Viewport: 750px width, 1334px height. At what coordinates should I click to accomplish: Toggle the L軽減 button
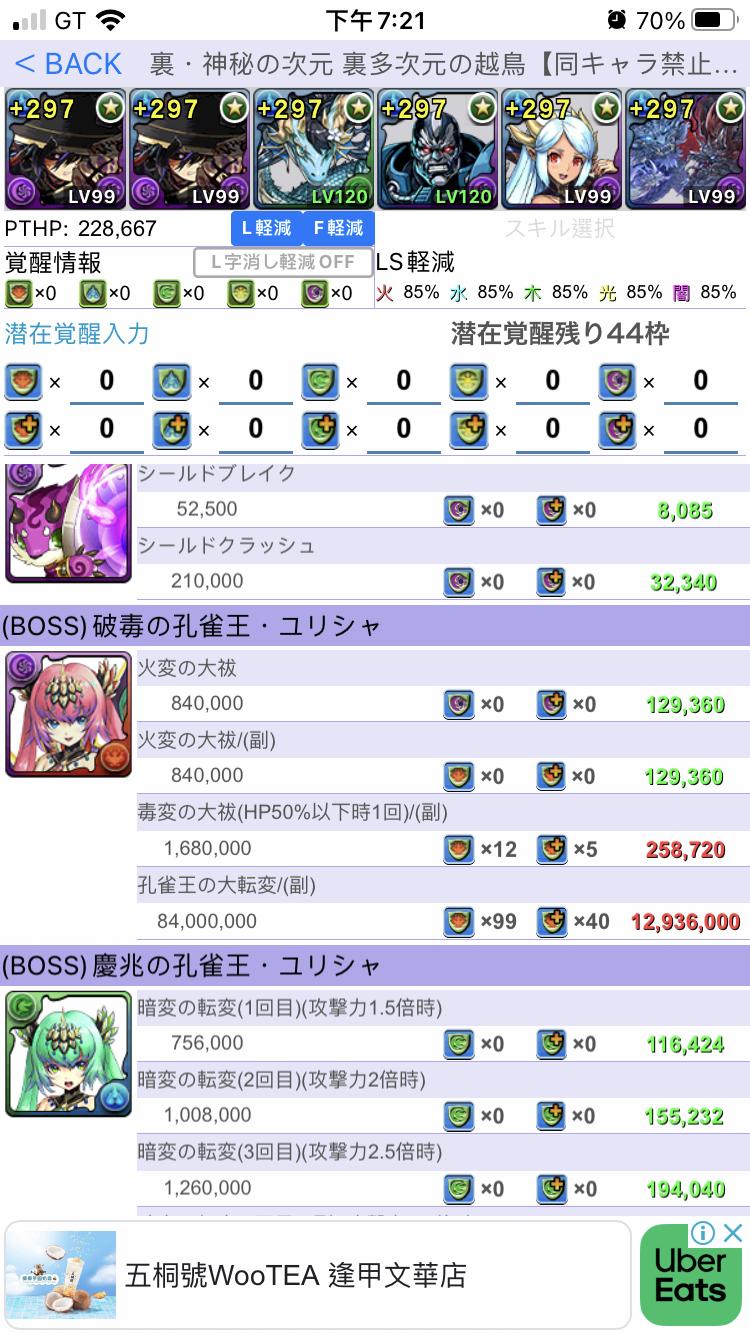[266, 228]
